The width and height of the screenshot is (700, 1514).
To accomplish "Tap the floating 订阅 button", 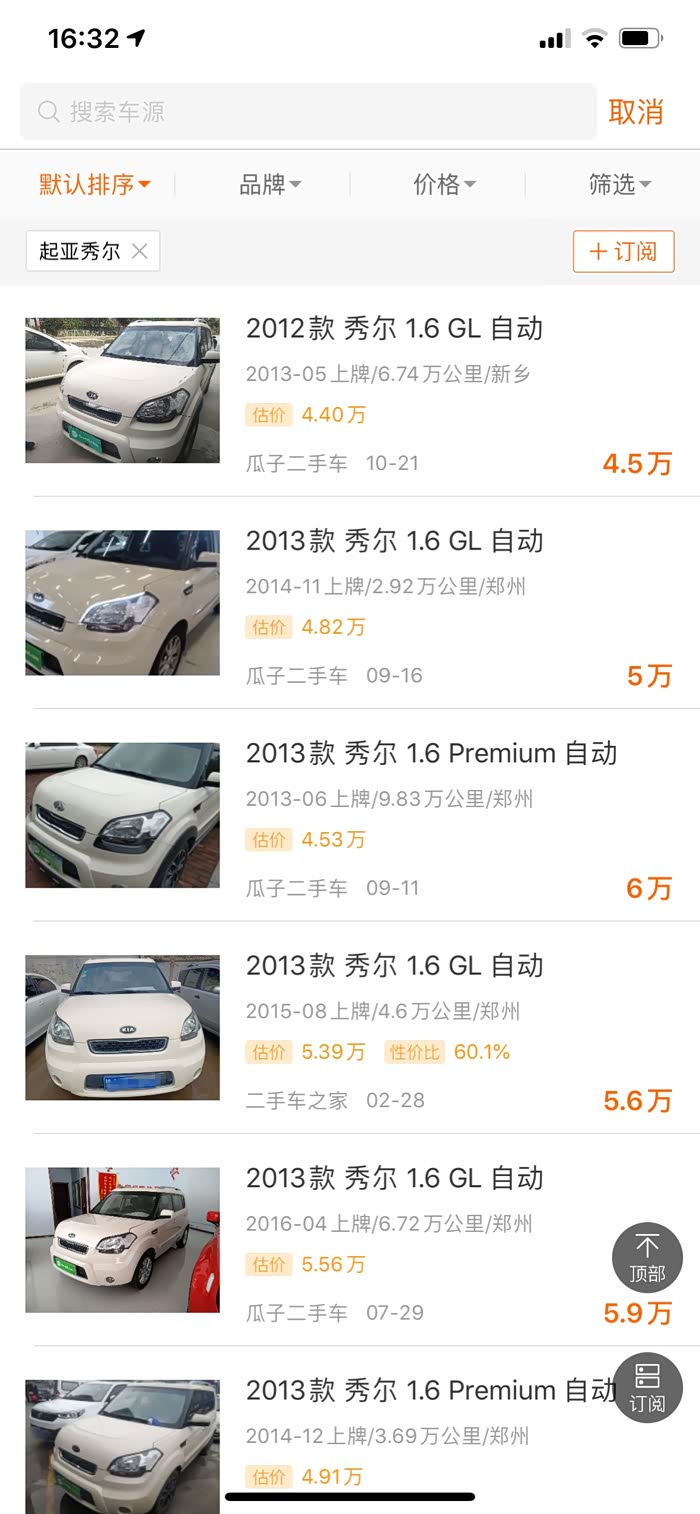I will pyautogui.click(x=647, y=1388).
